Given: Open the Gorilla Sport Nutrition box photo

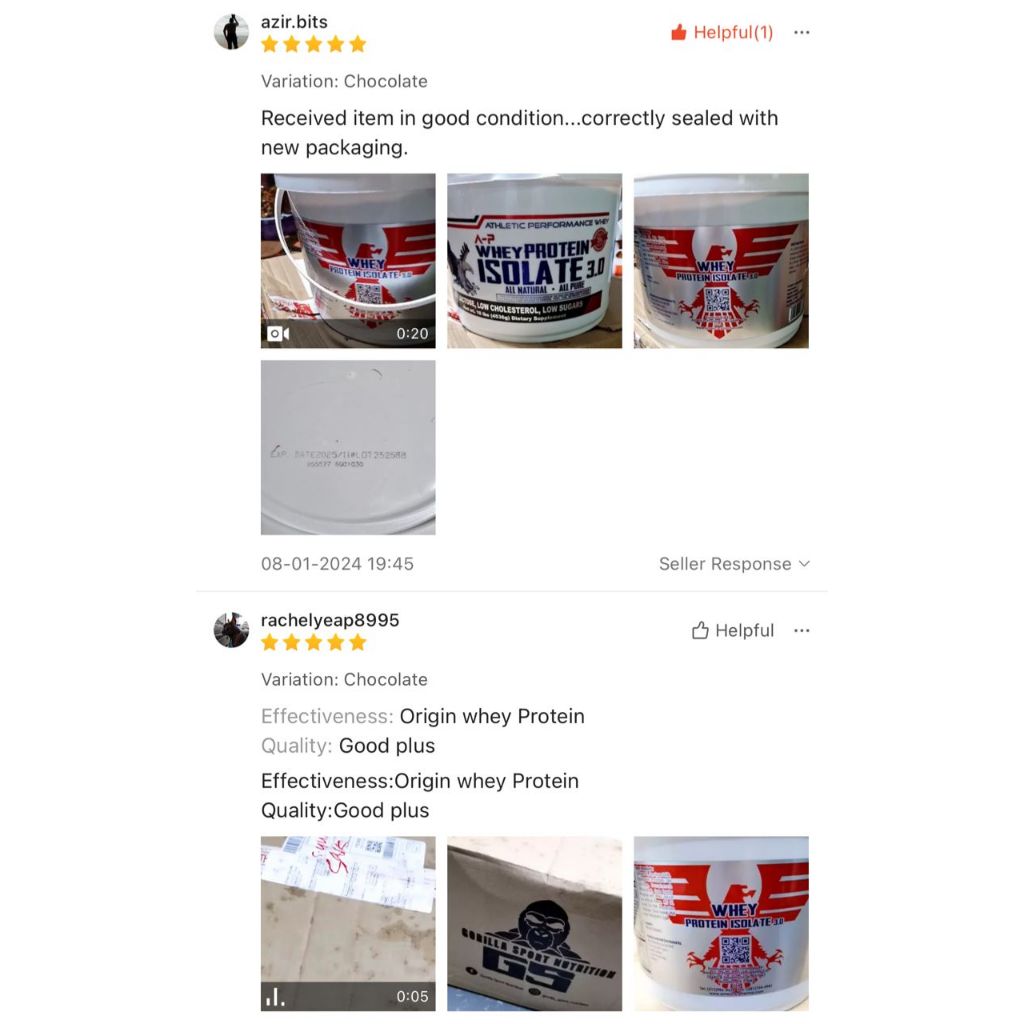Looking at the screenshot, I should coord(534,923).
